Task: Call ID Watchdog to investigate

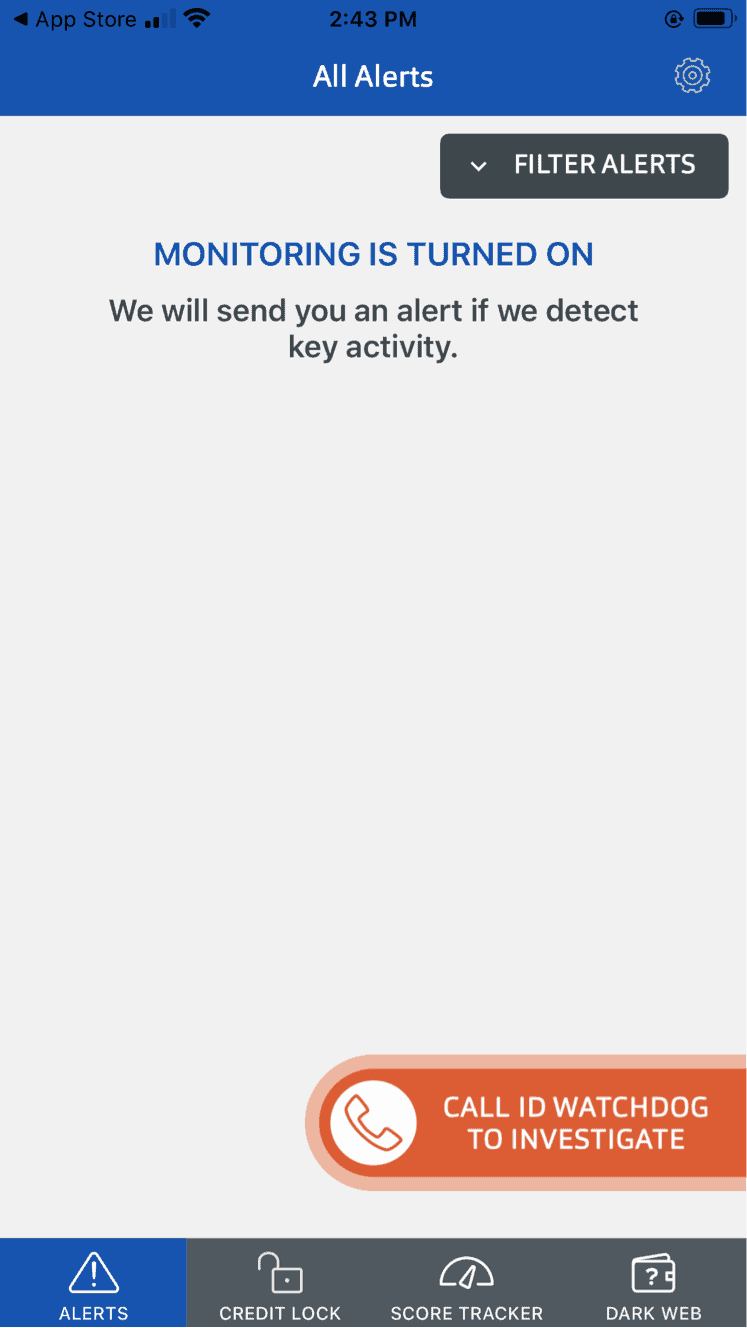Action: click(x=529, y=1123)
